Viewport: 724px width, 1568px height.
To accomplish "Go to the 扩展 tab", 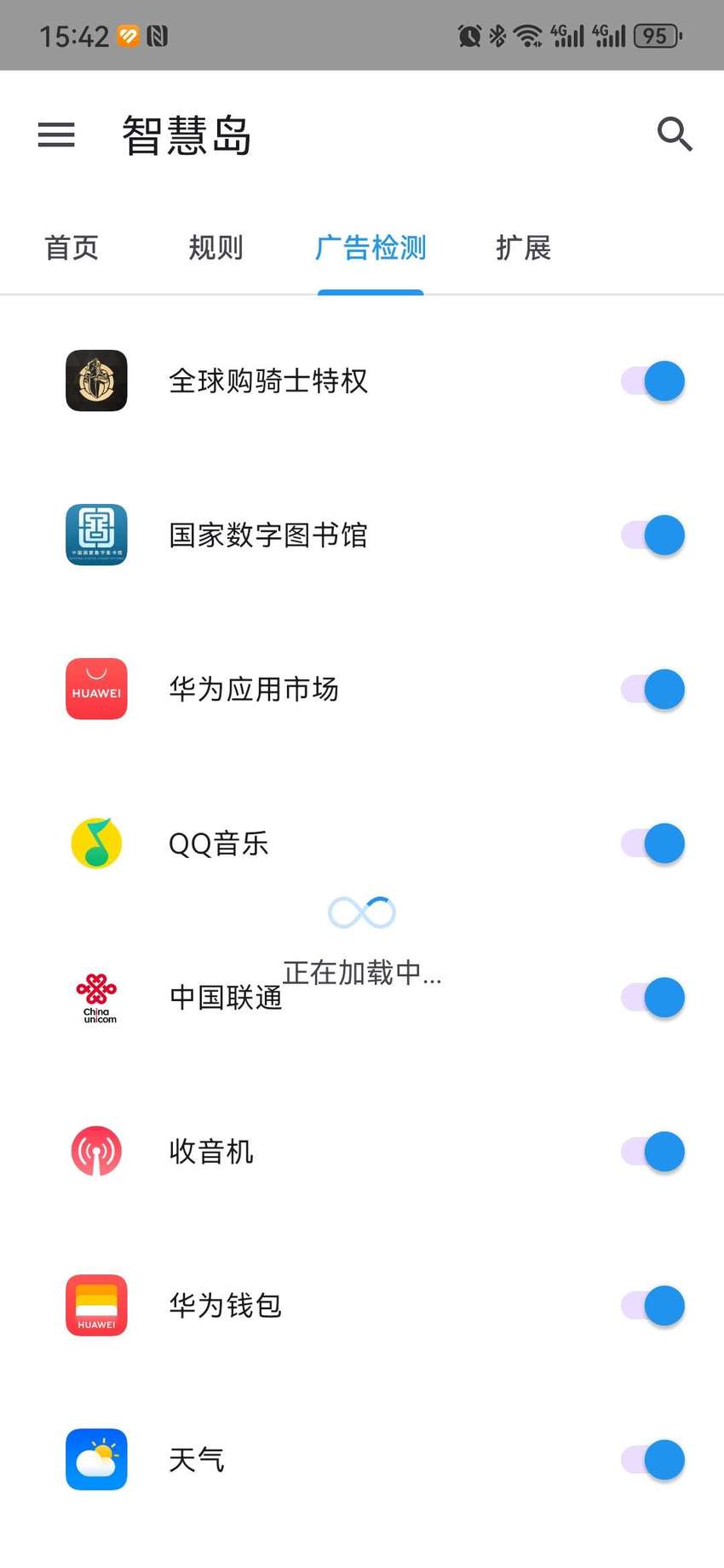I will pyautogui.click(x=524, y=248).
